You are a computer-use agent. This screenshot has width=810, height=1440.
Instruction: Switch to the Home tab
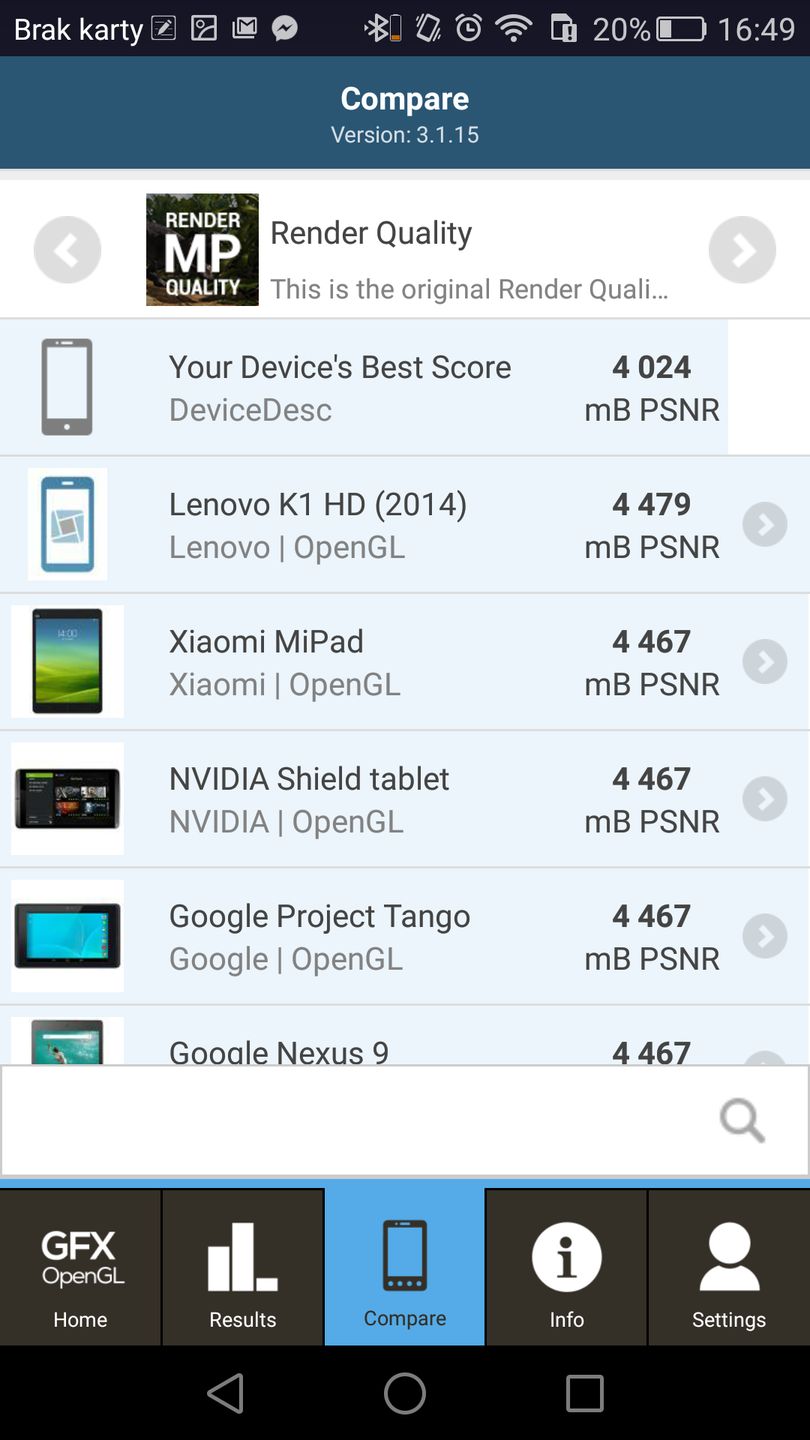coord(80,1268)
